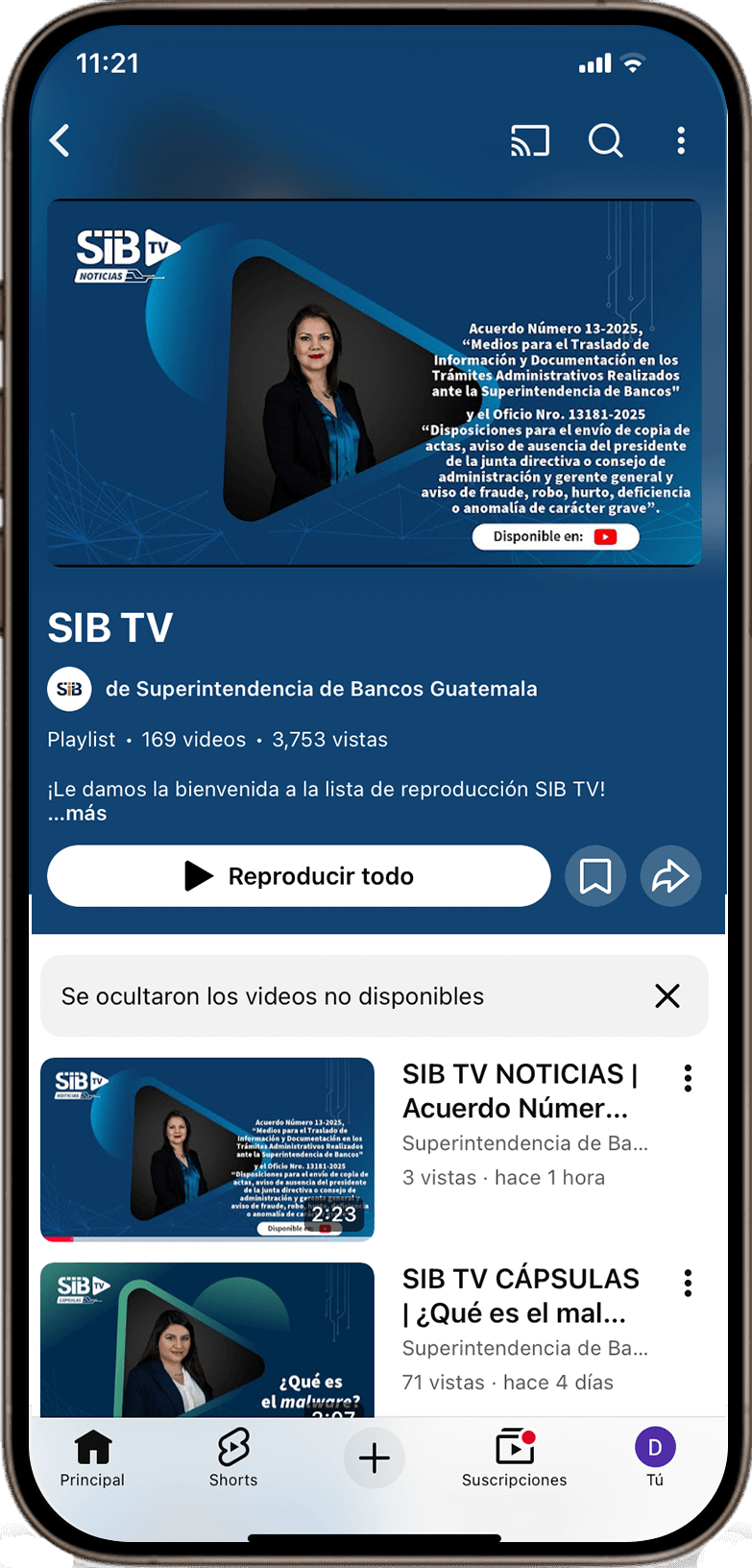Open search from the top bar
Image resolution: width=752 pixels, height=1568 pixels.
pyautogui.click(x=605, y=141)
